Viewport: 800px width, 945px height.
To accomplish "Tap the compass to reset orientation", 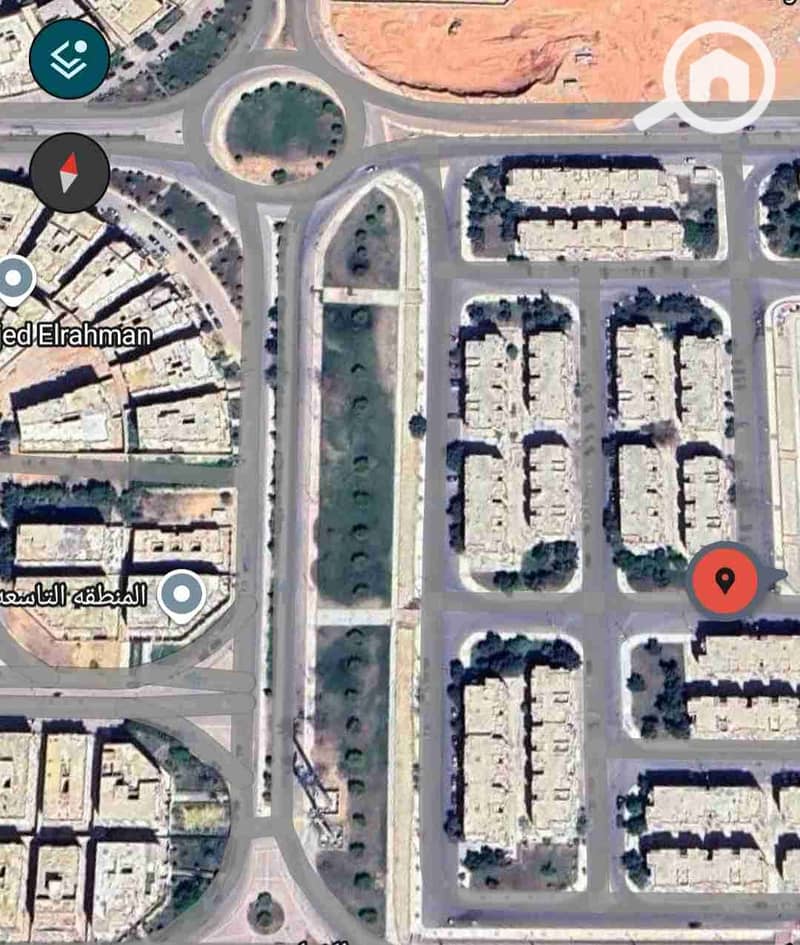I will (x=69, y=172).
